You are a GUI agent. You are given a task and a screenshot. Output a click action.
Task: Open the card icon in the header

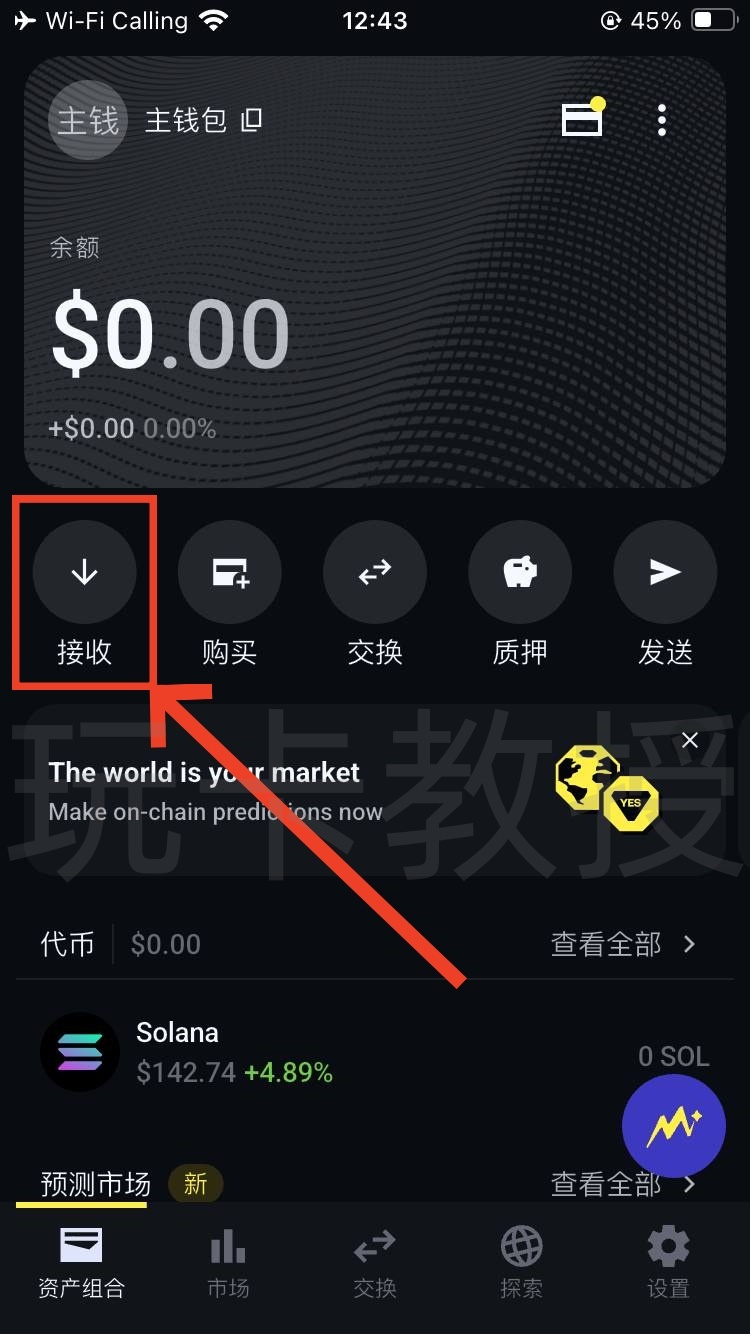tap(582, 120)
